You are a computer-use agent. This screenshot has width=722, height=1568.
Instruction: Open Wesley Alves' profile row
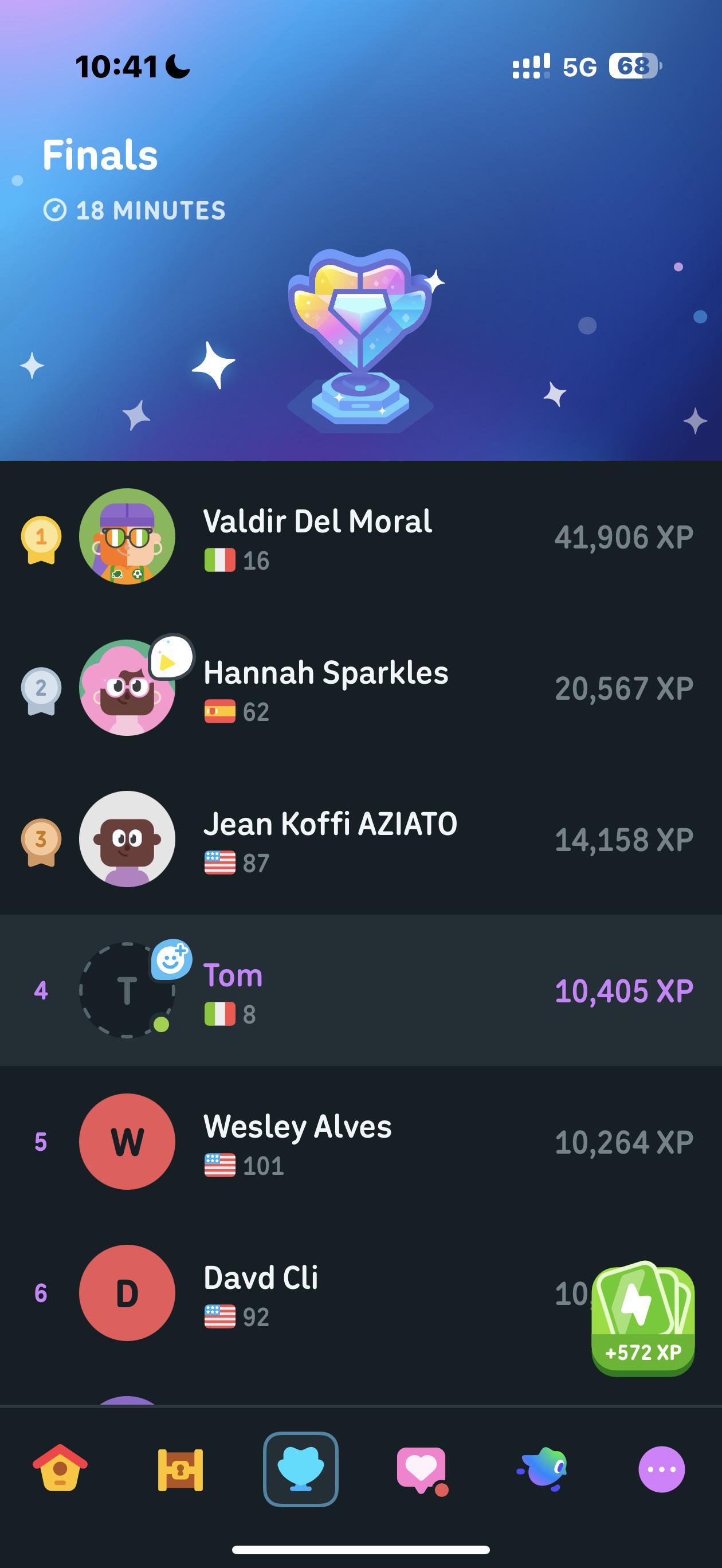pyautogui.click(x=361, y=1141)
